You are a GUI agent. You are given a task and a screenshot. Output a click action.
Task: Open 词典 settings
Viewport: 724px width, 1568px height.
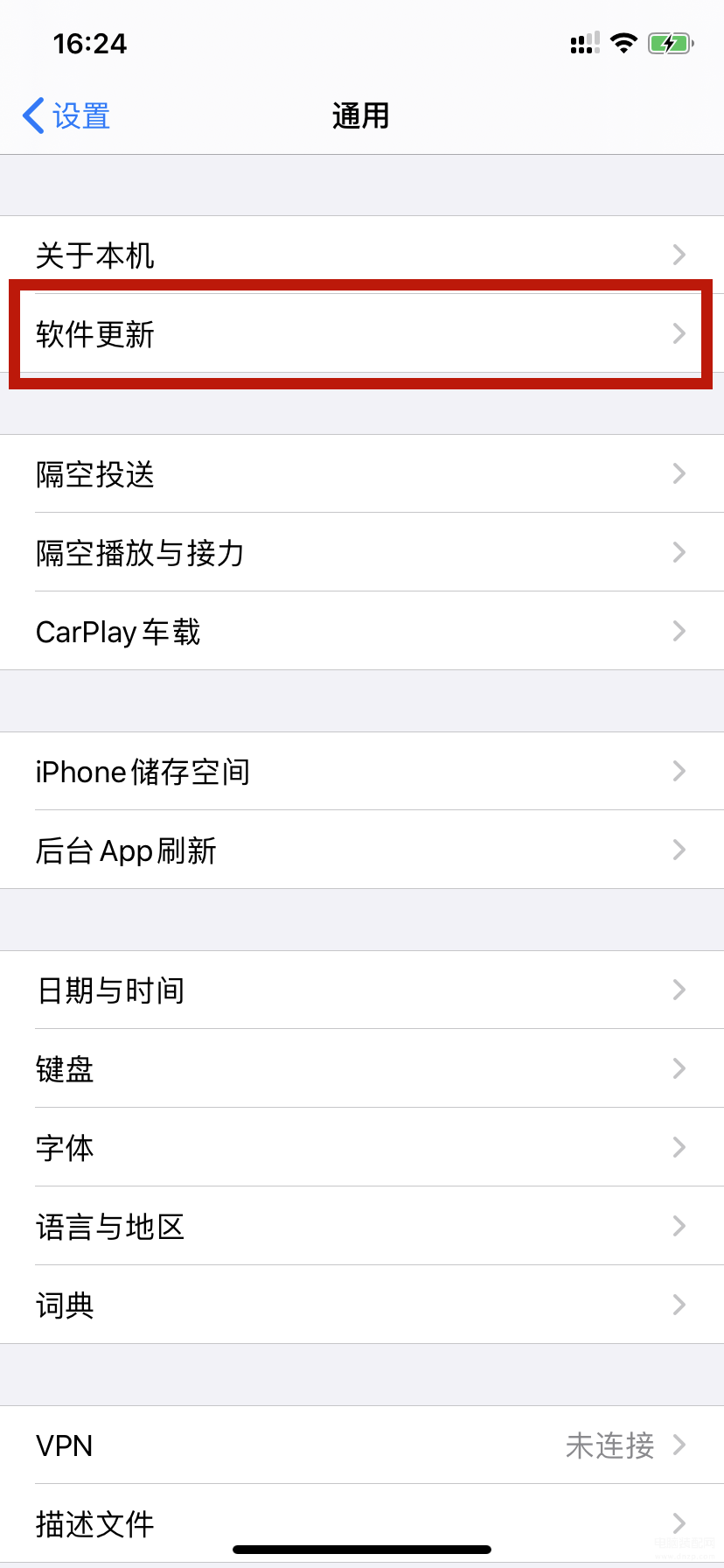tap(362, 1305)
